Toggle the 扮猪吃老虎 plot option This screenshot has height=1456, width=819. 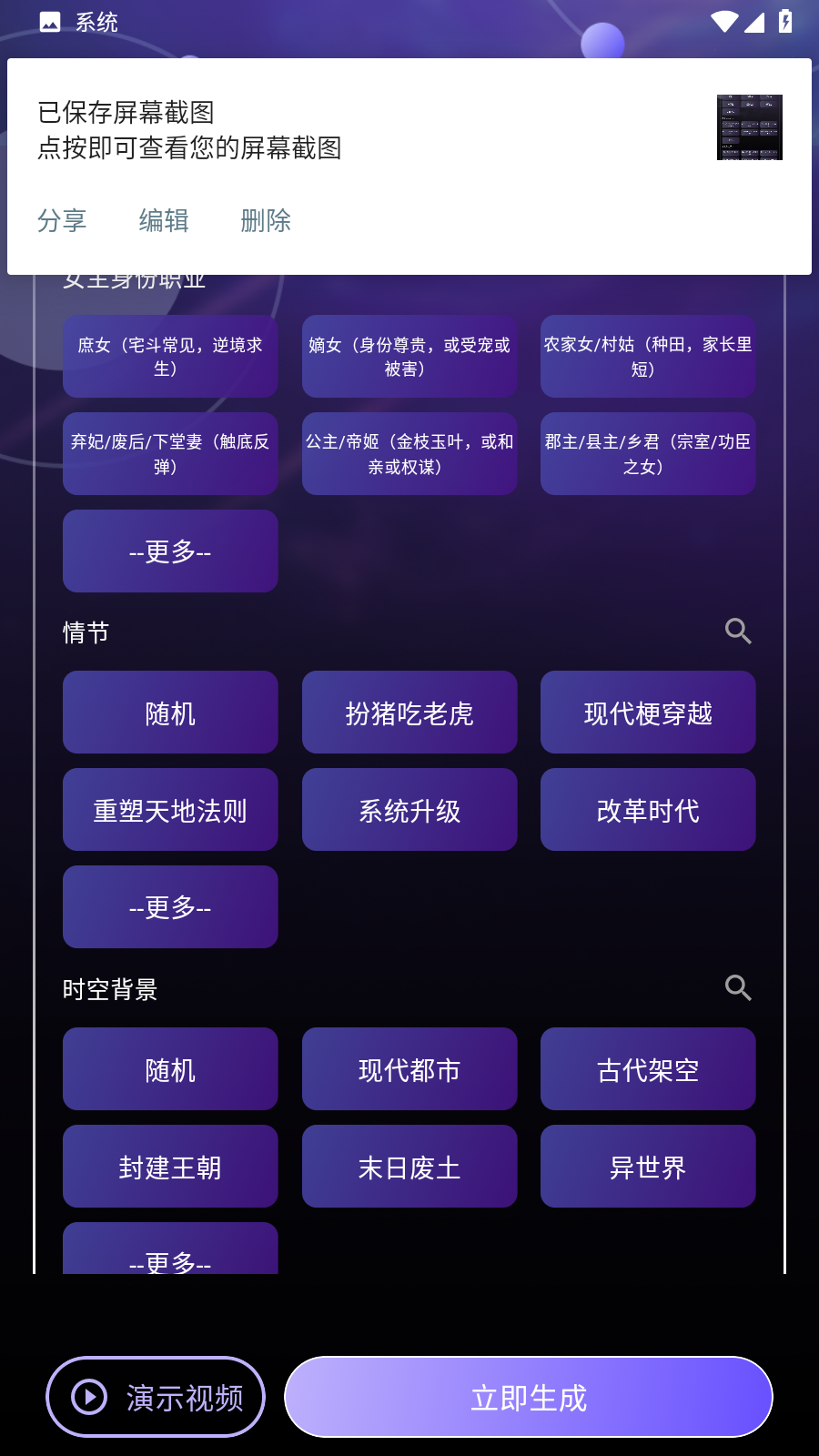point(409,712)
